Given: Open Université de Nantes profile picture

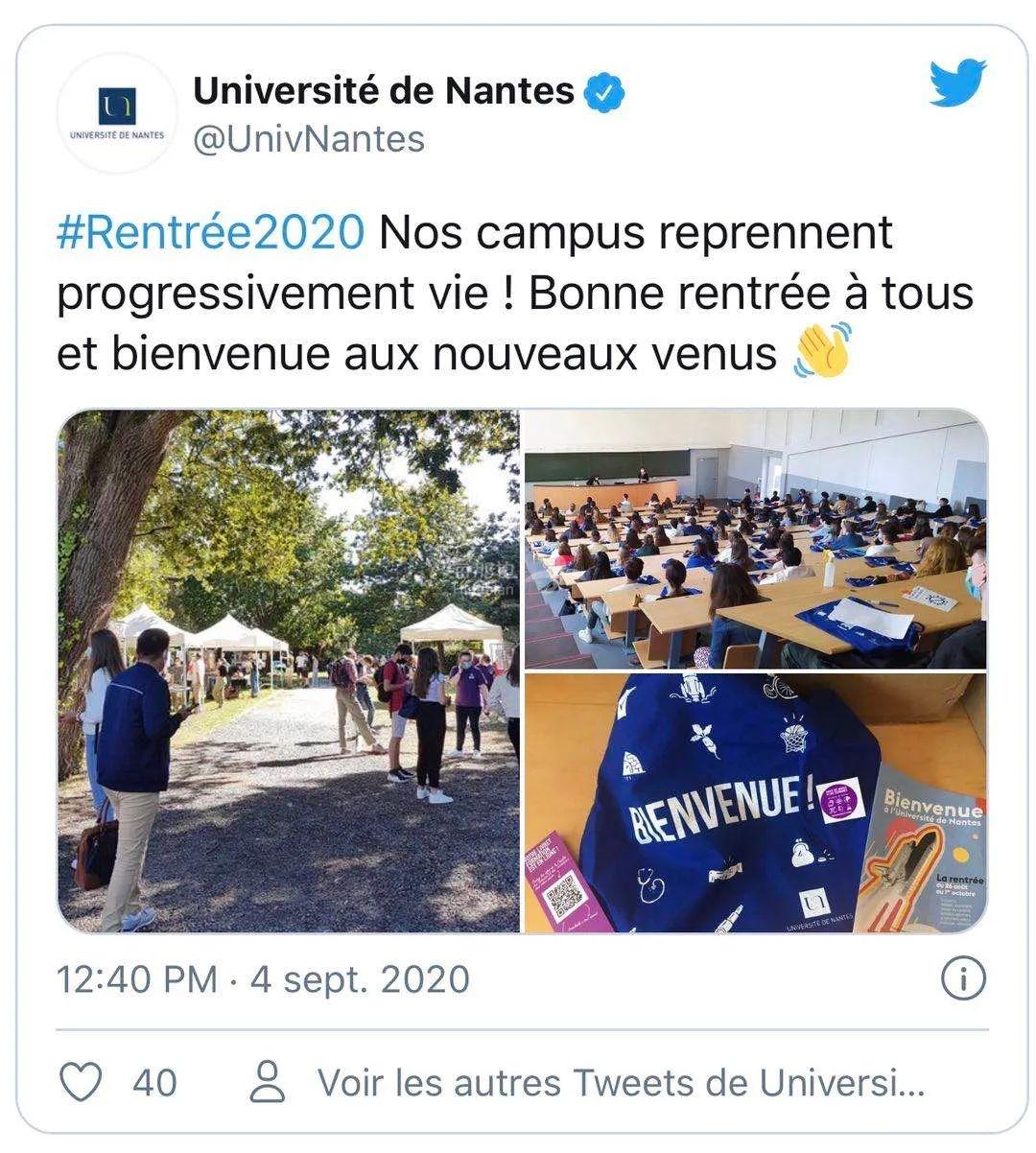Looking at the screenshot, I should coord(117,113).
